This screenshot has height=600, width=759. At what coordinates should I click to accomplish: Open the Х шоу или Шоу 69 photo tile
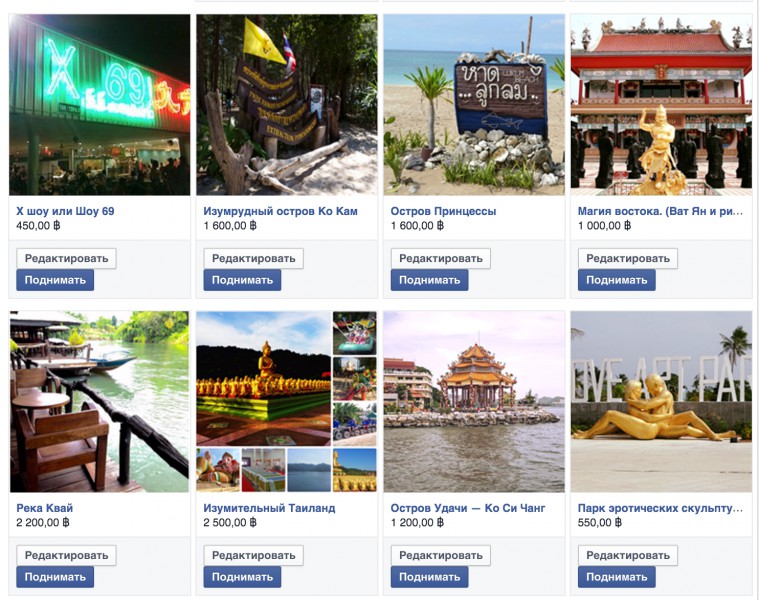(99, 104)
